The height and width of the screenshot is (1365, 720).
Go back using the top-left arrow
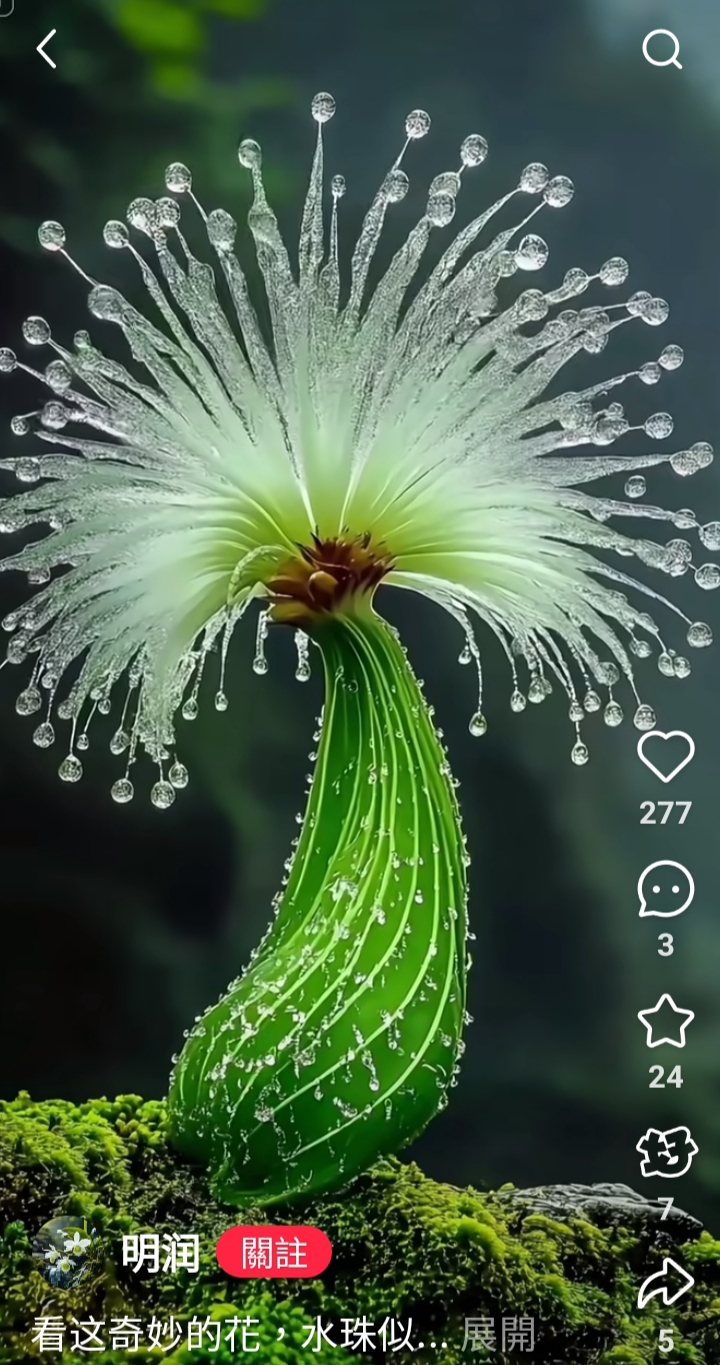(46, 48)
